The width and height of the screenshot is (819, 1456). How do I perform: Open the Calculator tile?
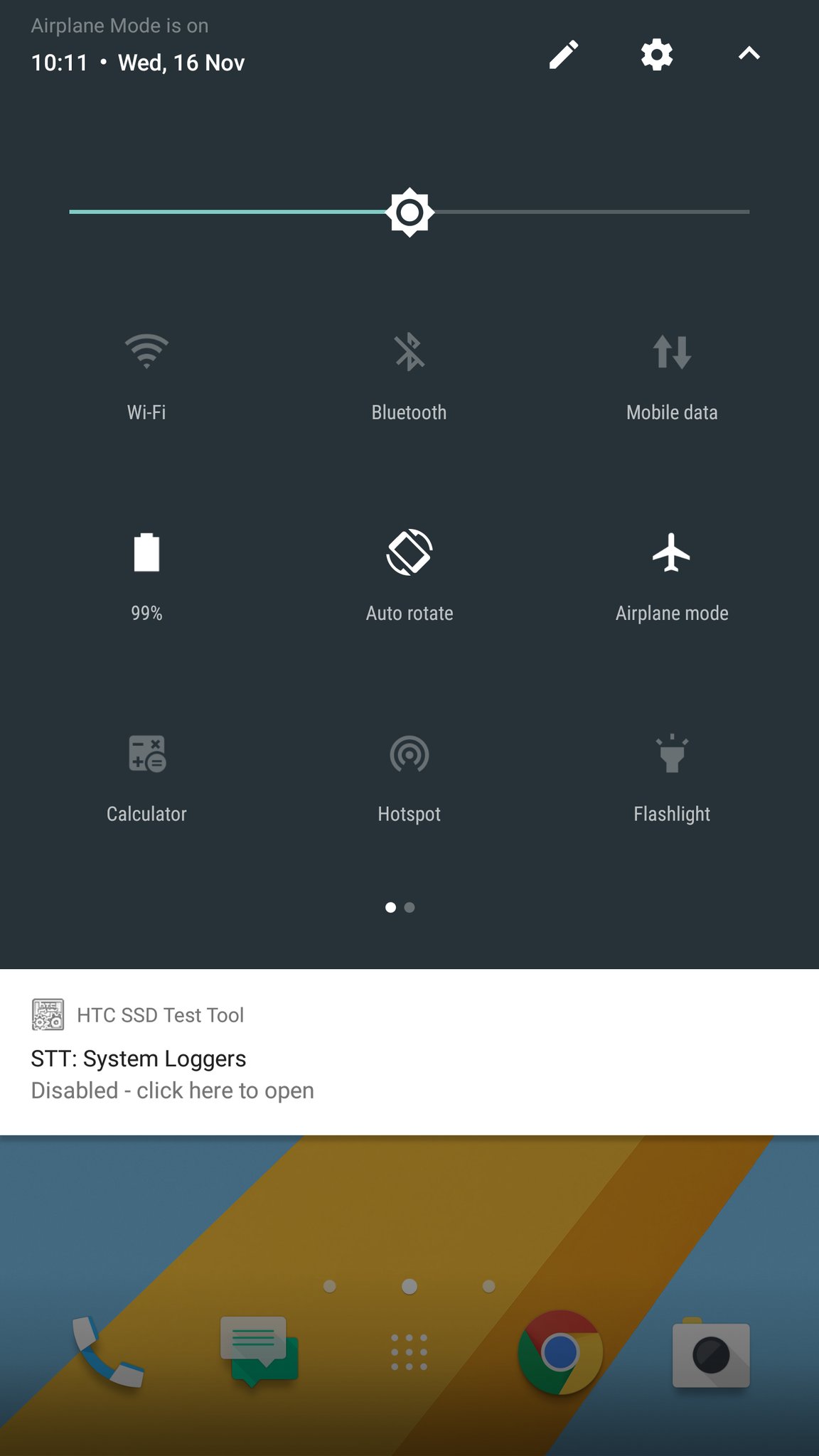click(146, 778)
